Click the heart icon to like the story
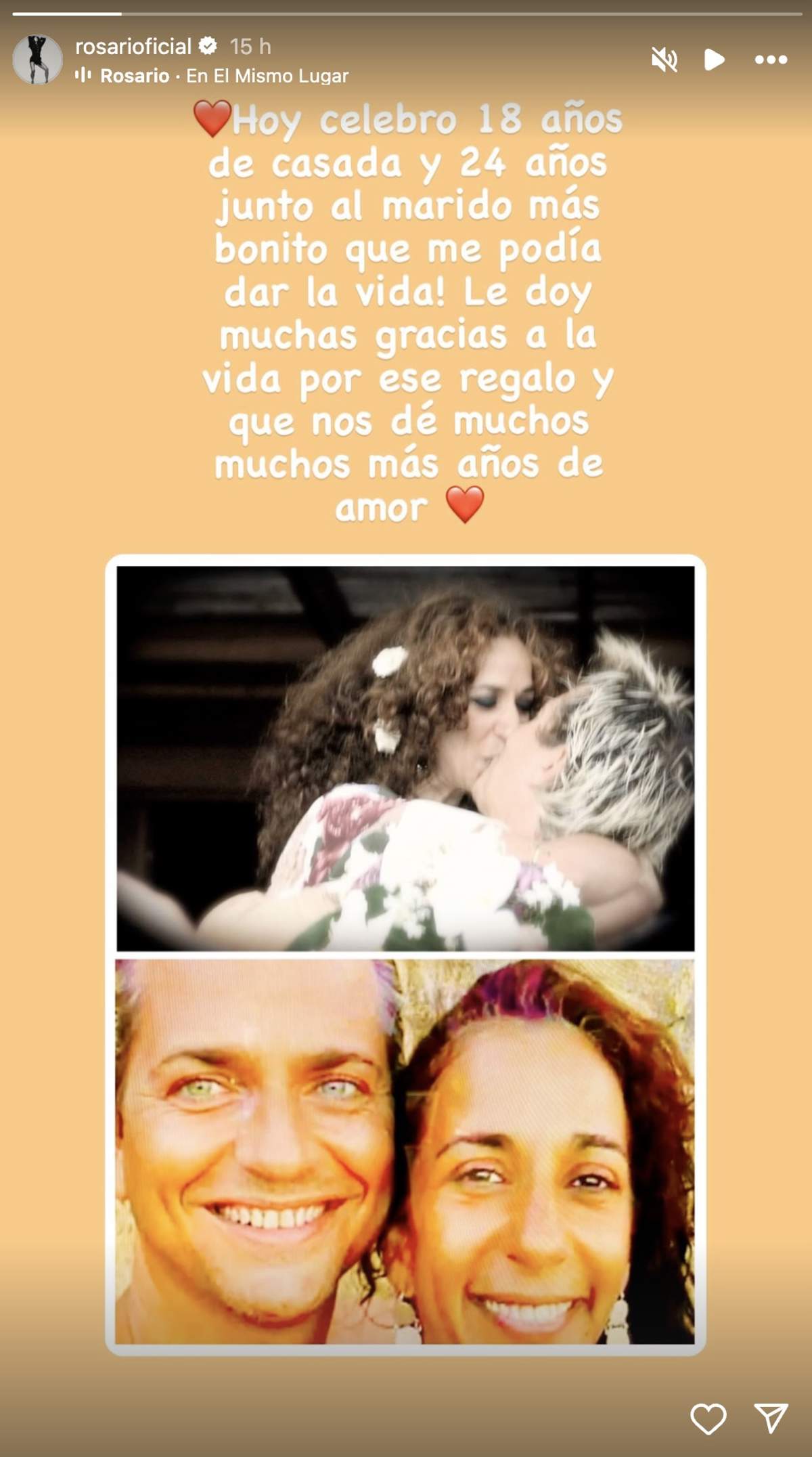Viewport: 812px width, 1457px height. 708,1419
